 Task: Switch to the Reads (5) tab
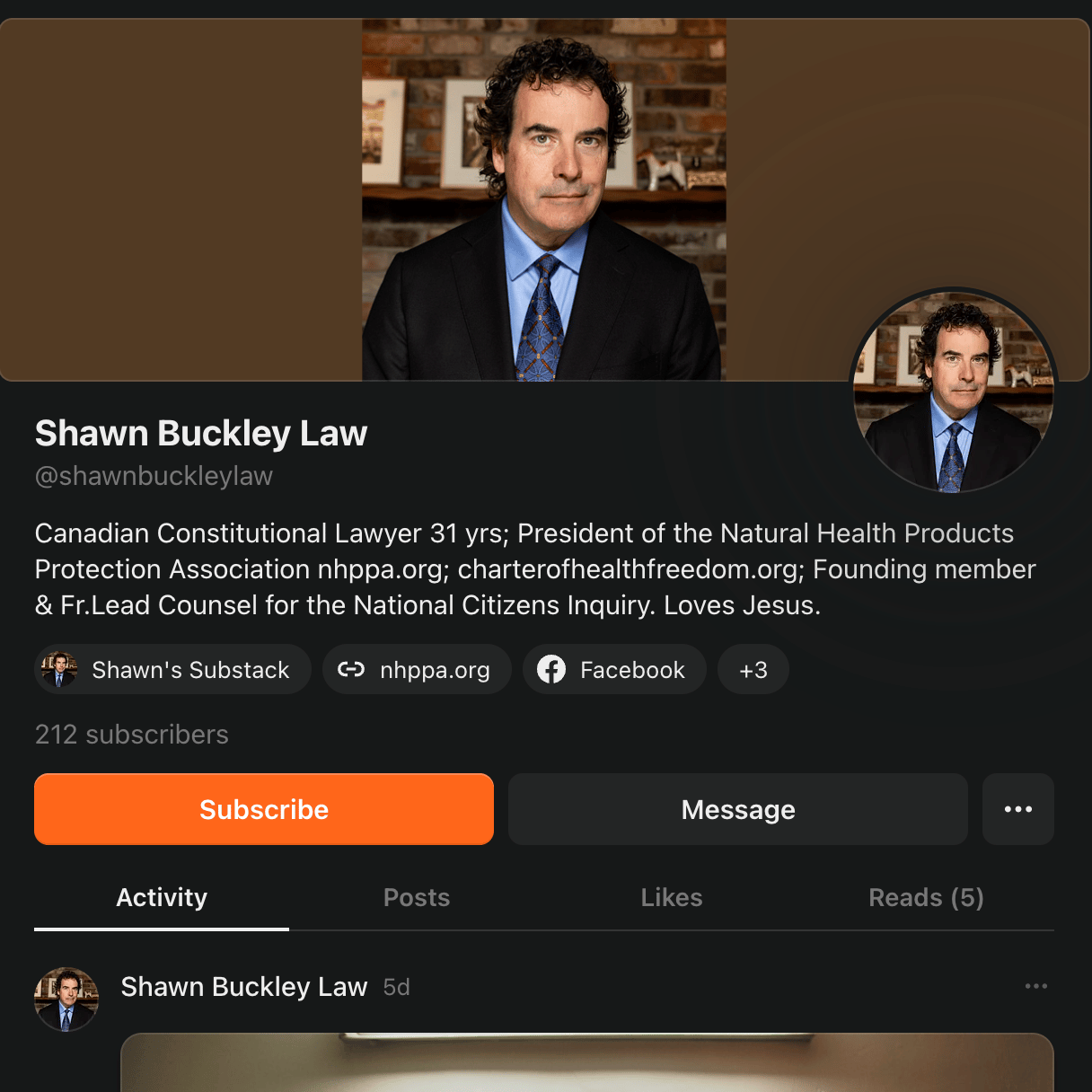926,898
